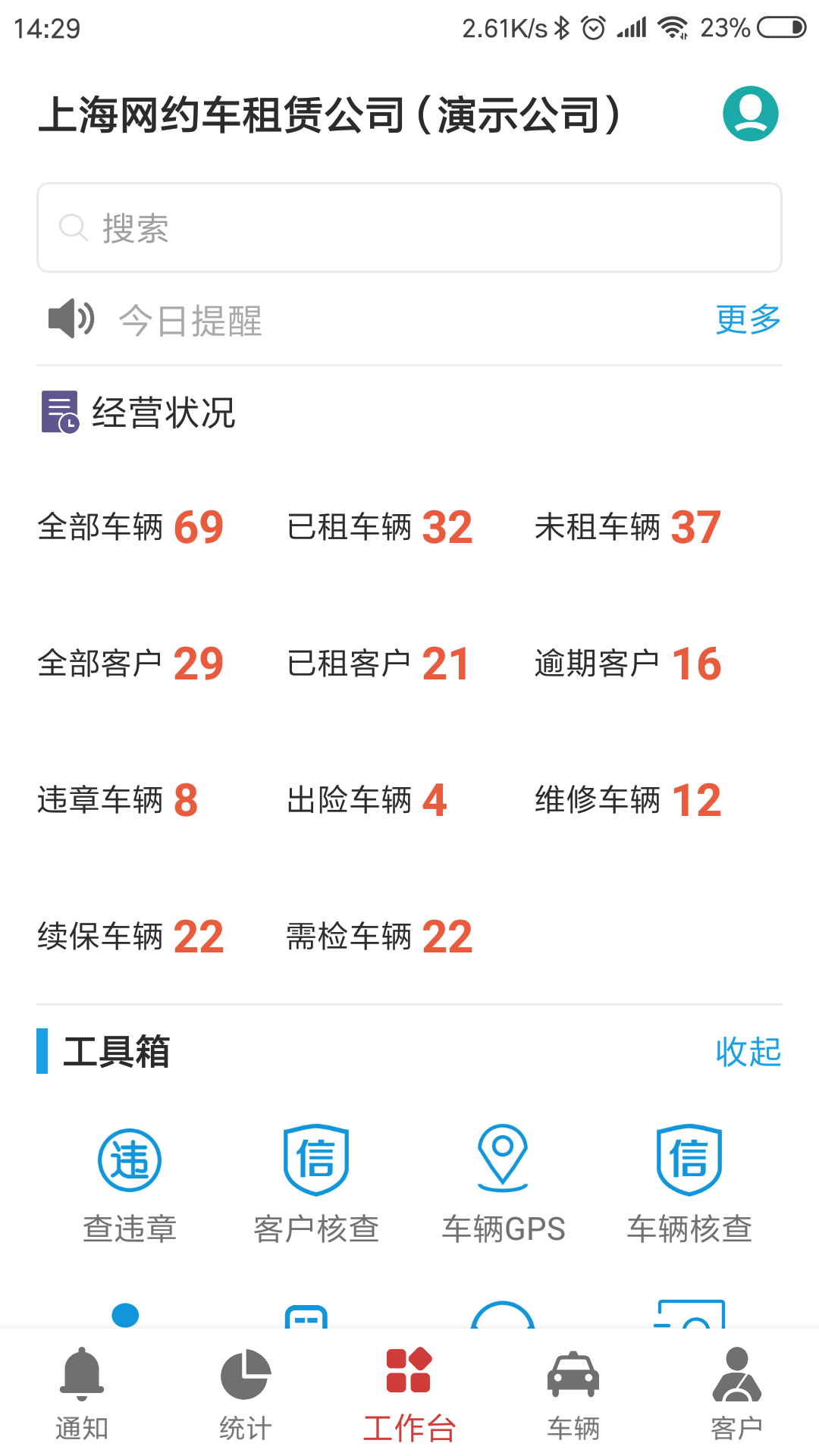Click the 搜索 search input field
Screen dimensions: 819x1456
409,227
